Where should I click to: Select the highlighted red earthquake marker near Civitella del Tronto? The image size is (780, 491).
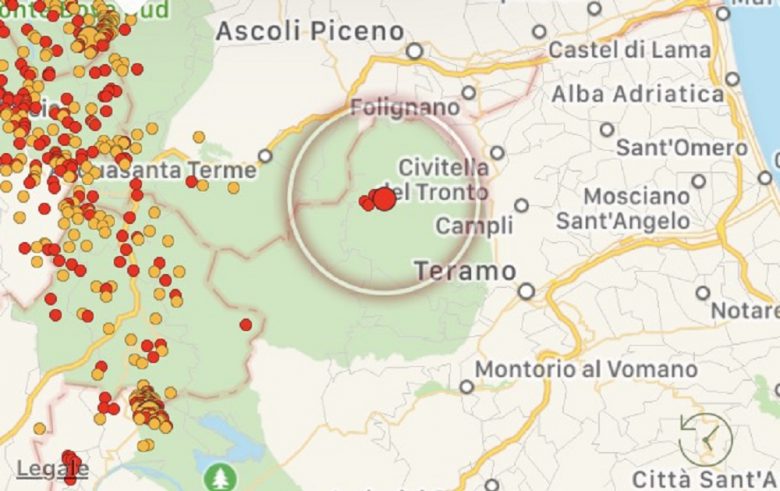point(385,198)
